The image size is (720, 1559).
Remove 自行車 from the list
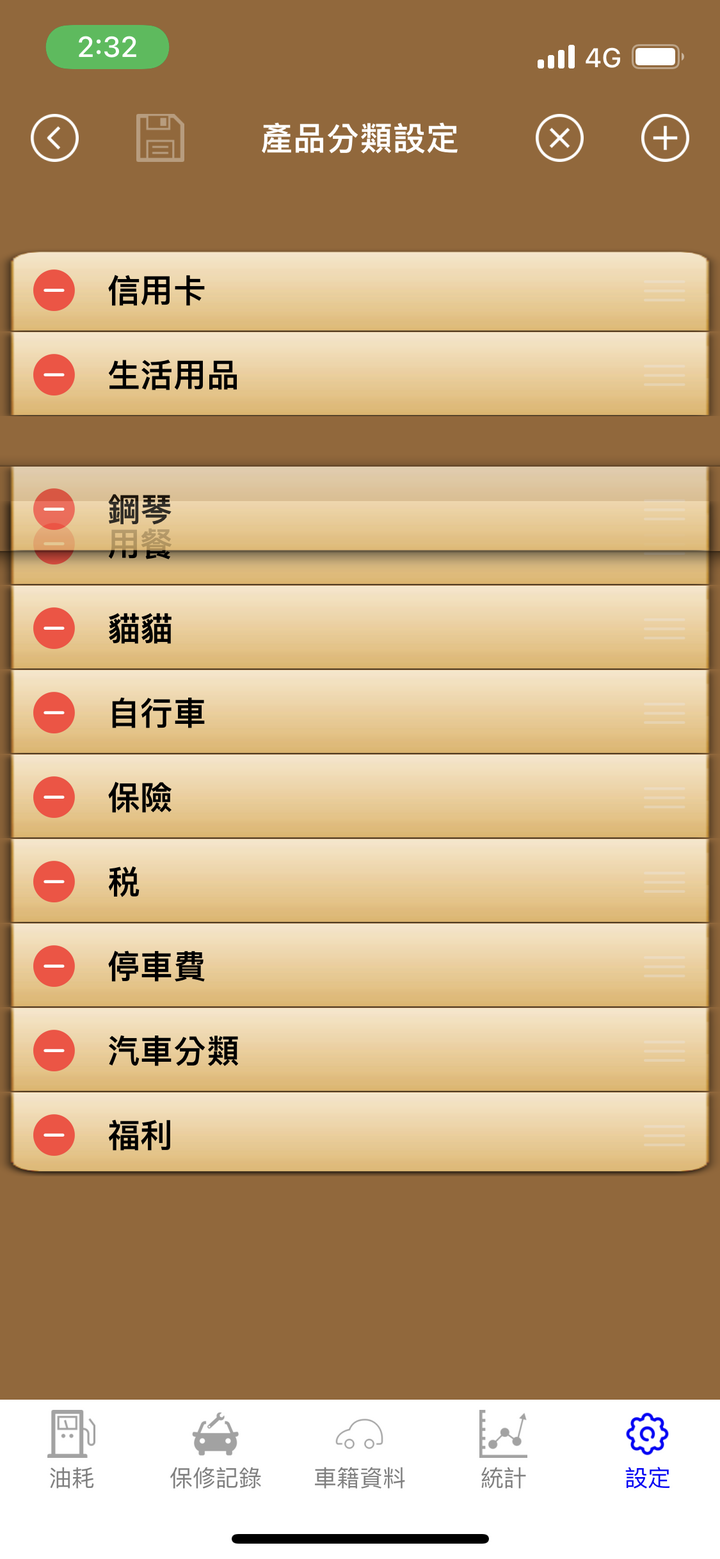tap(54, 713)
